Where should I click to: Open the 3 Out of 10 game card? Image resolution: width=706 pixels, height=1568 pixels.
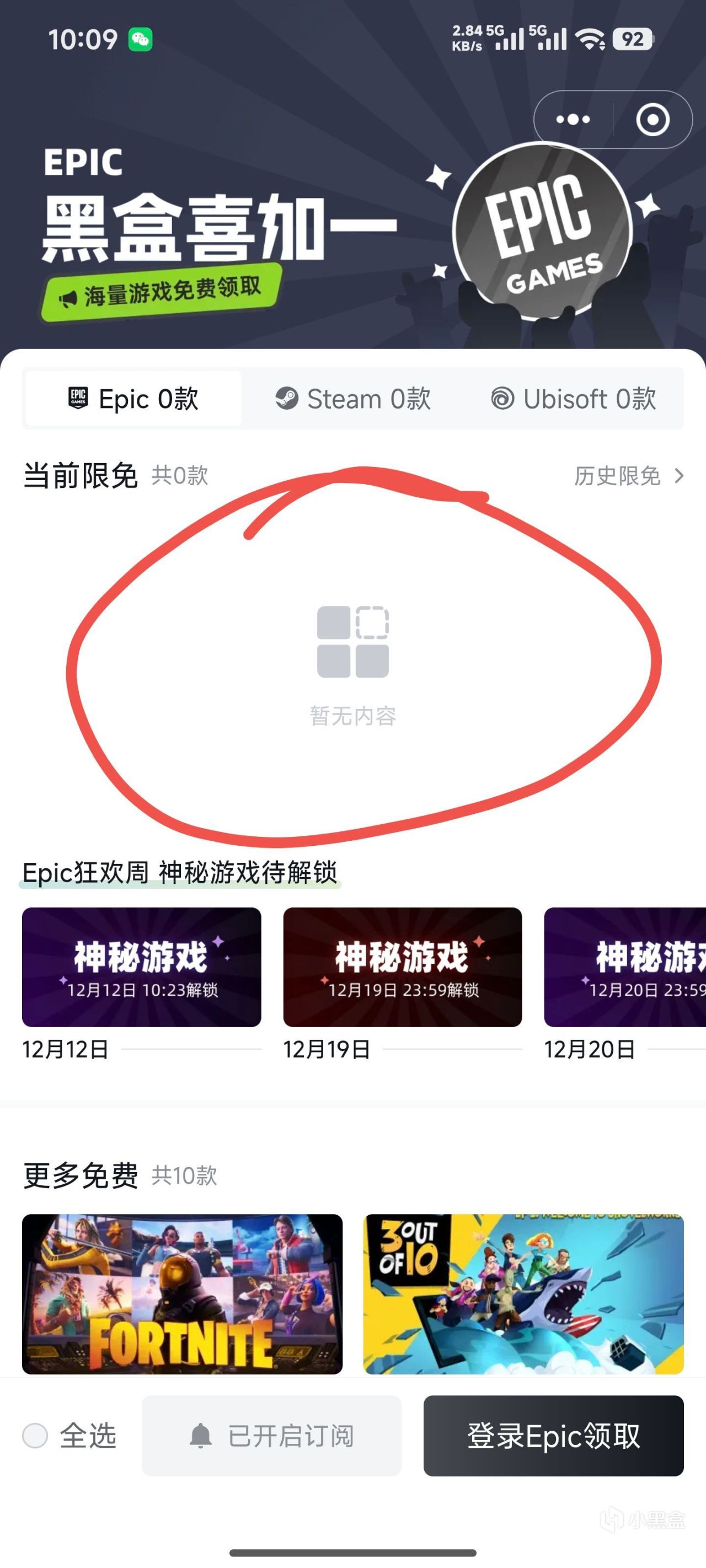pos(523,1293)
